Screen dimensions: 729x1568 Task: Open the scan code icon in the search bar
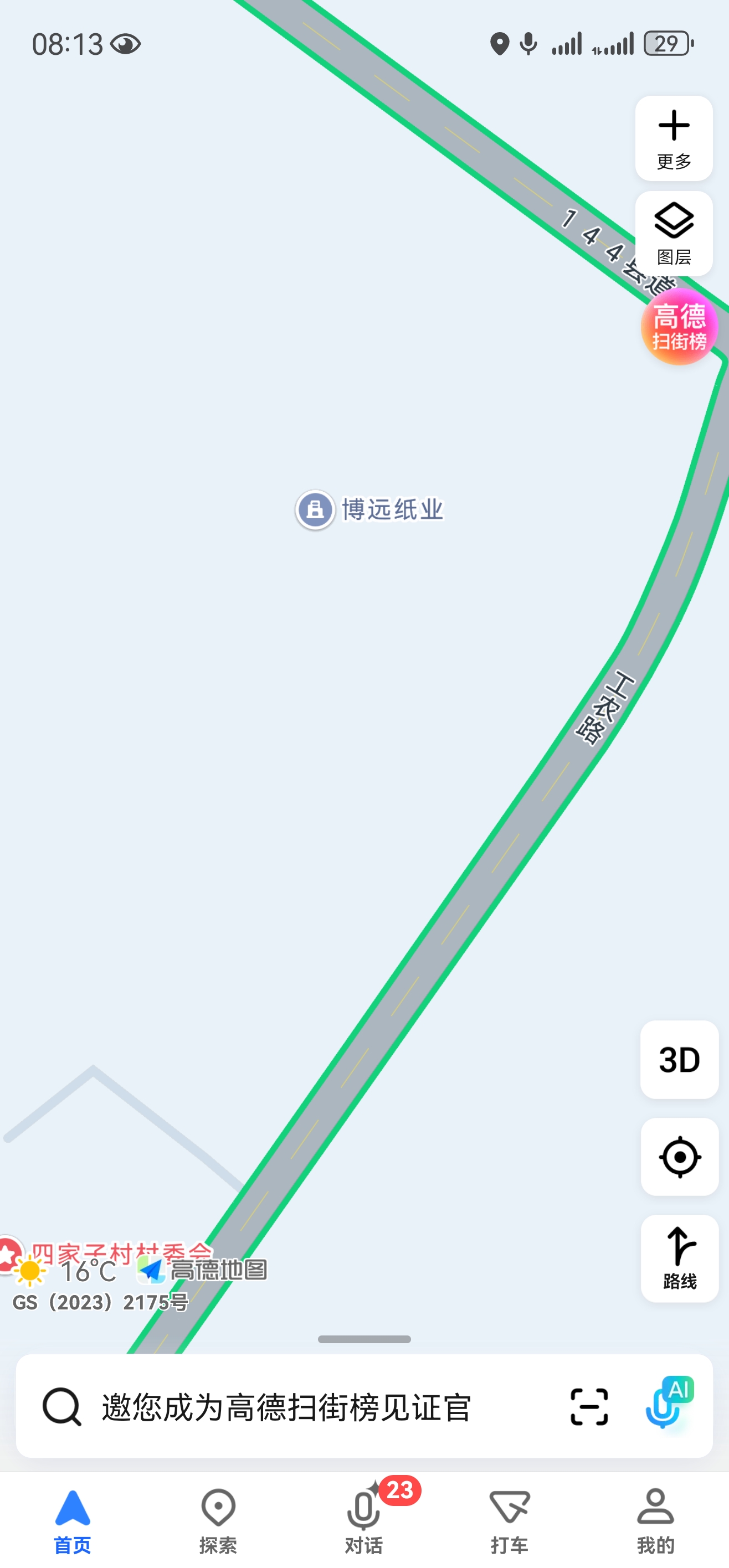(x=588, y=1407)
